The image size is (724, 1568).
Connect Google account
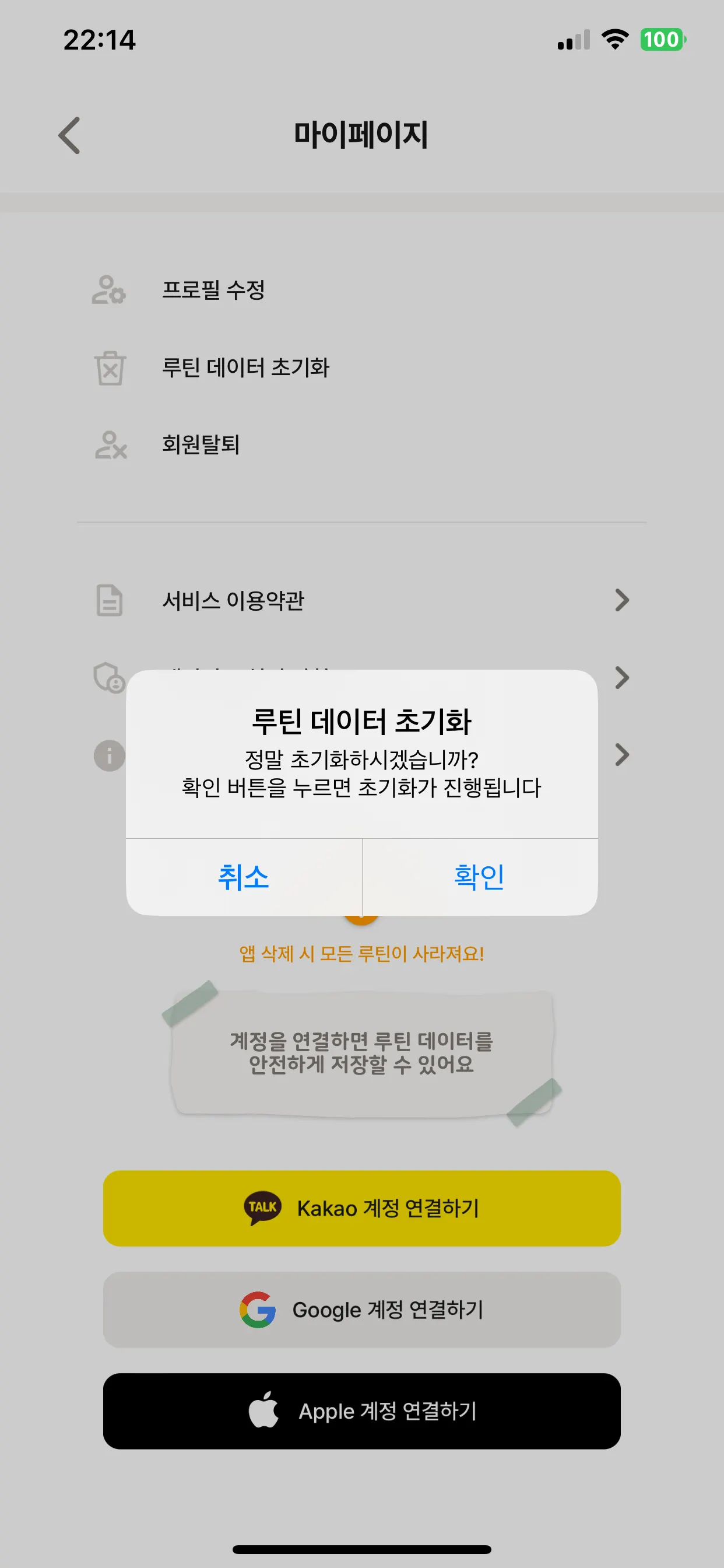point(361,1310)
